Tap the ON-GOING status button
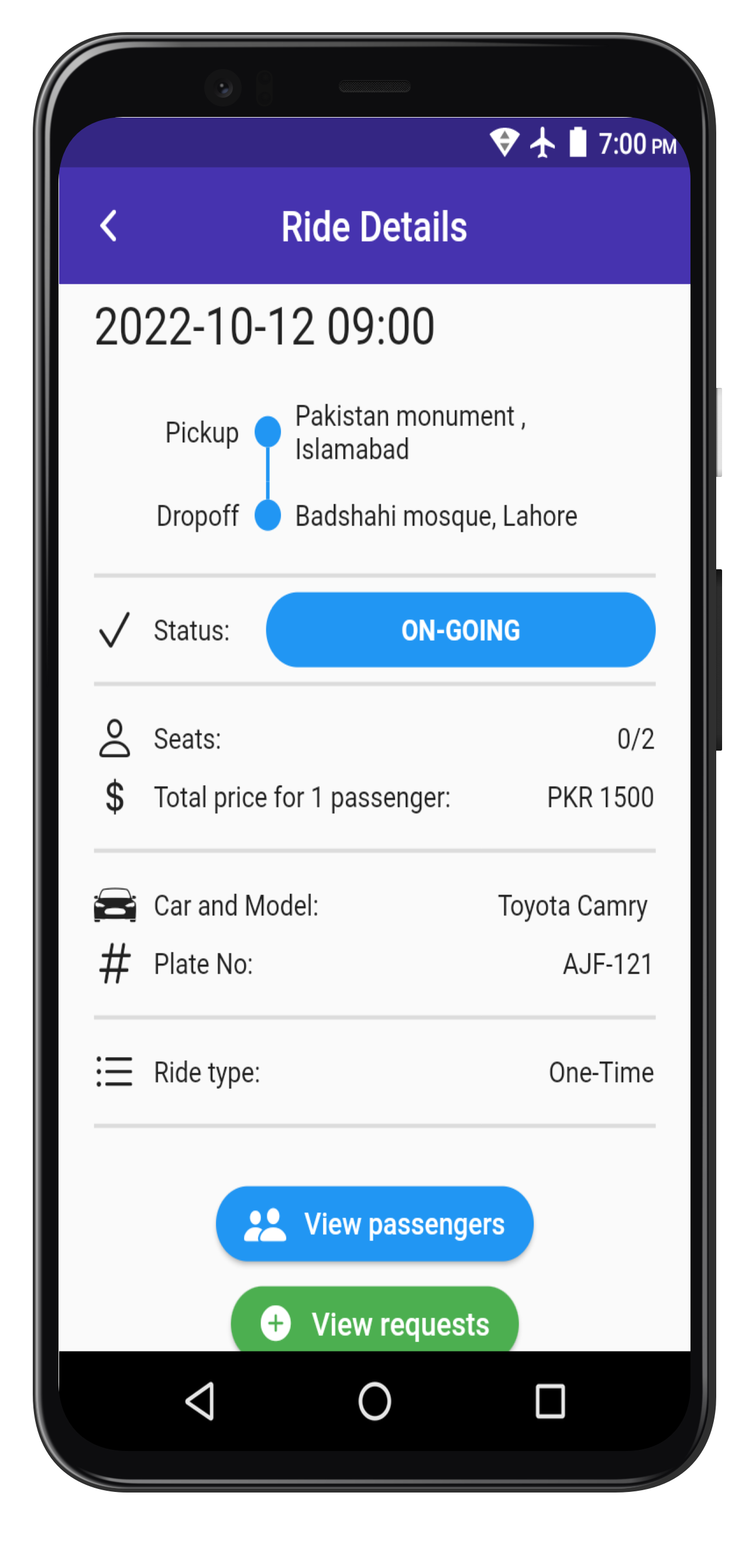 coord(461,630)
